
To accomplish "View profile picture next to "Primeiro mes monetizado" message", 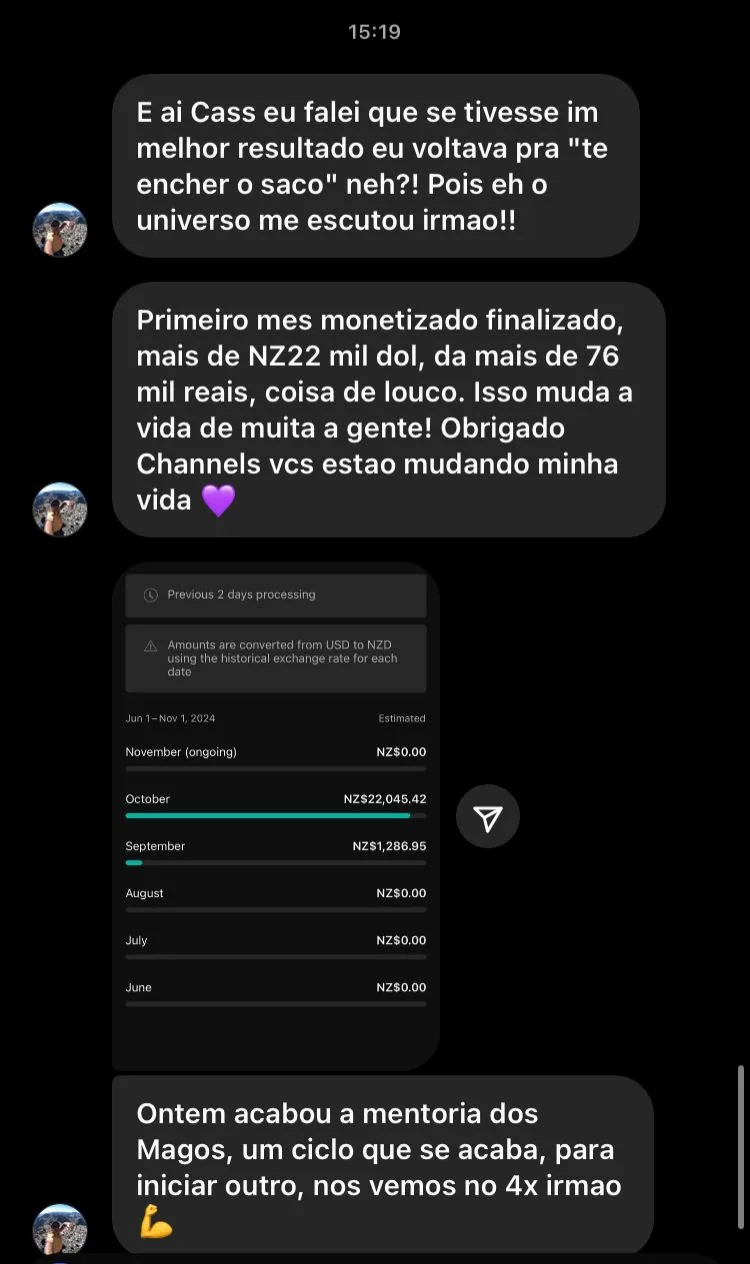I will [x=60, y=509].
